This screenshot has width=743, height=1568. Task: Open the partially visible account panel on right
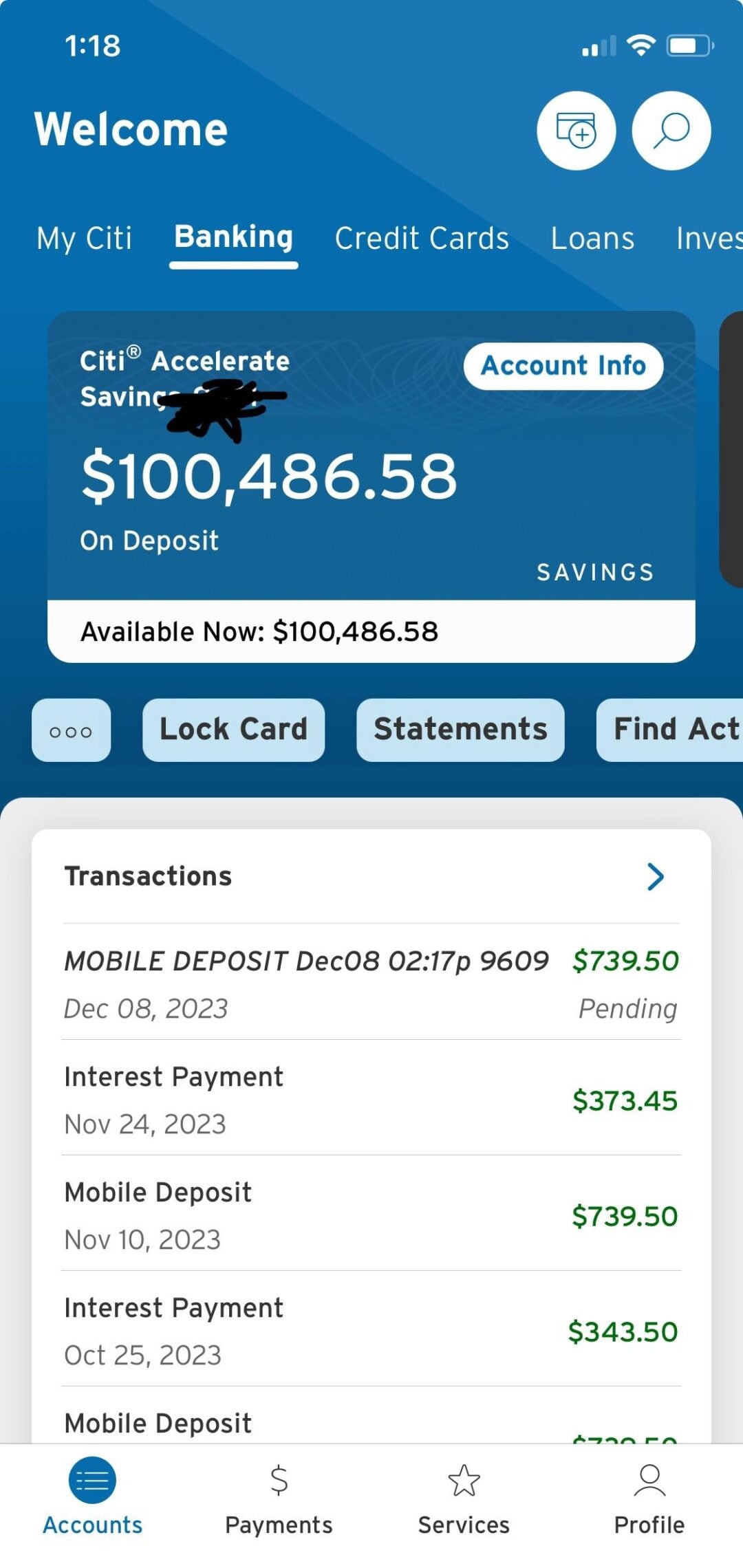tap(733, 447)
